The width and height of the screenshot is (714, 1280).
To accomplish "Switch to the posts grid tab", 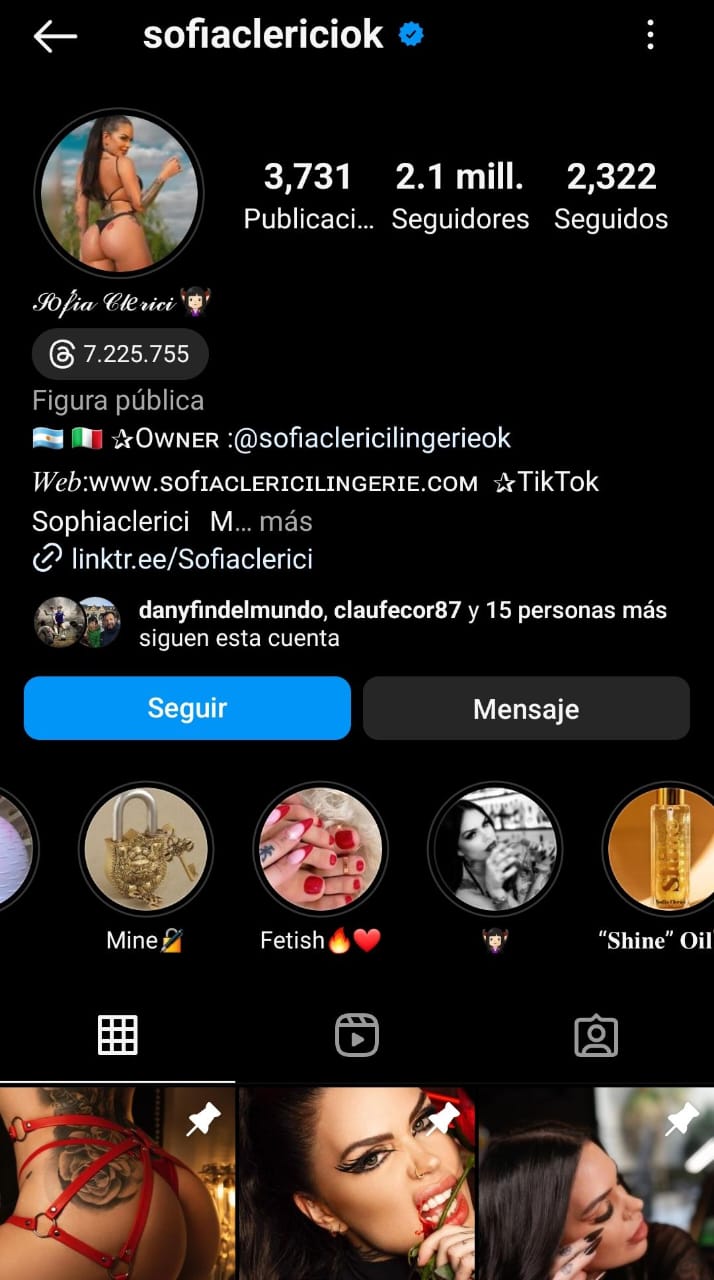I will coord(118,1035).
